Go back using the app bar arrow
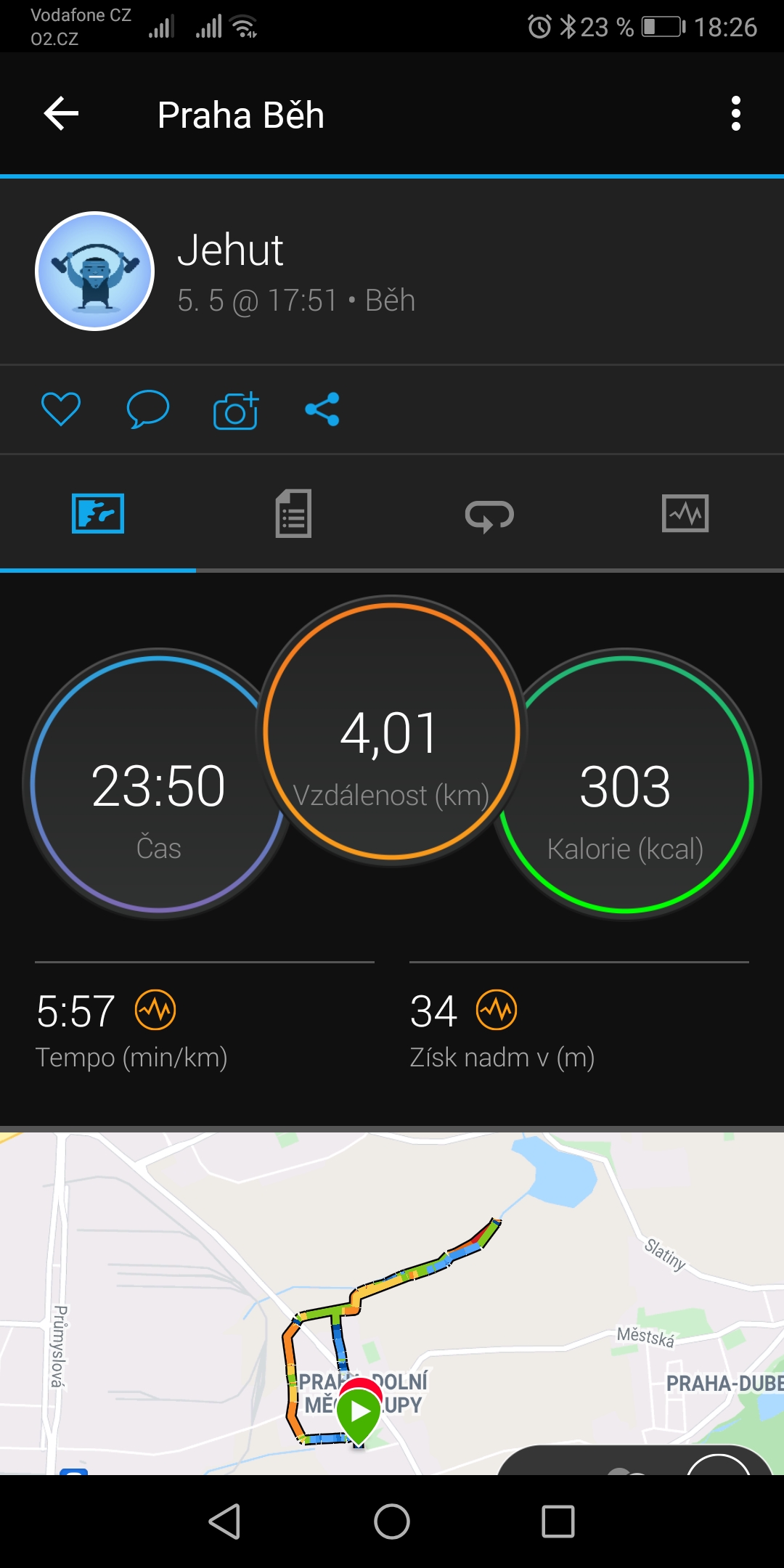Image resolution: width=784 pixels, height=1568 pixels. [x=61, y=114]
